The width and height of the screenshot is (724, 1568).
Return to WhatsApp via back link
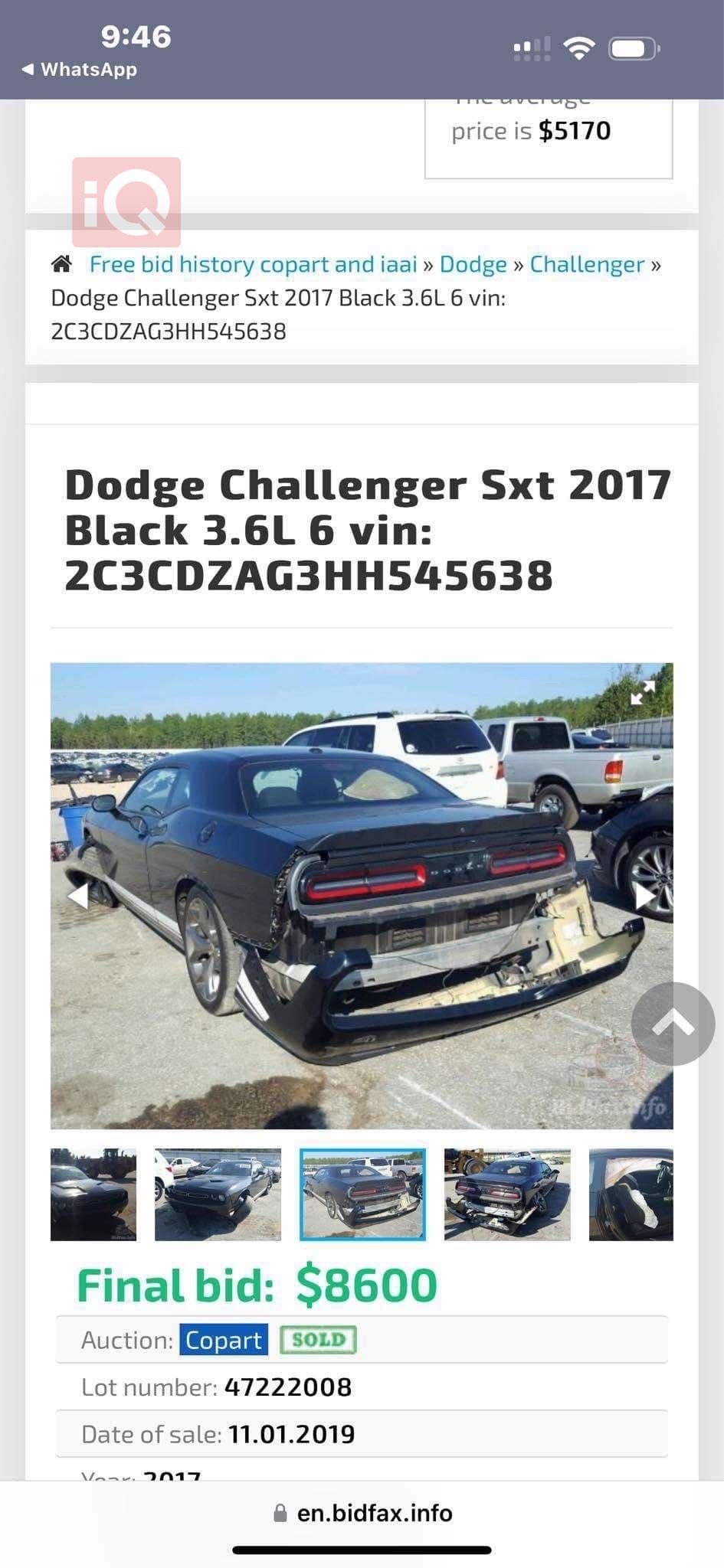pos(80,70)
